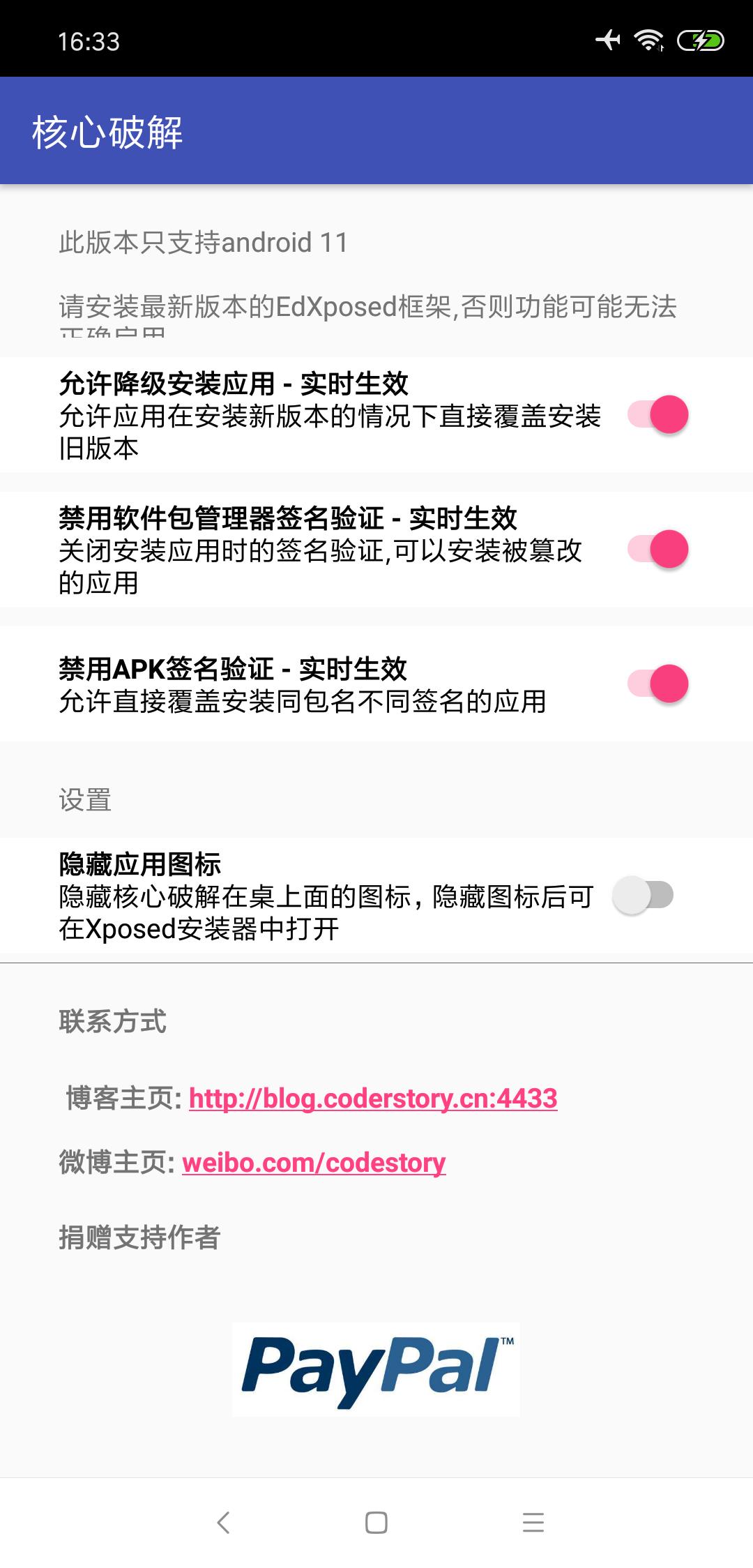Disable 允许降级安装应用 switch
Image resolution: width=753 pixels, height=1568 pixels.
tap(657, 415)
